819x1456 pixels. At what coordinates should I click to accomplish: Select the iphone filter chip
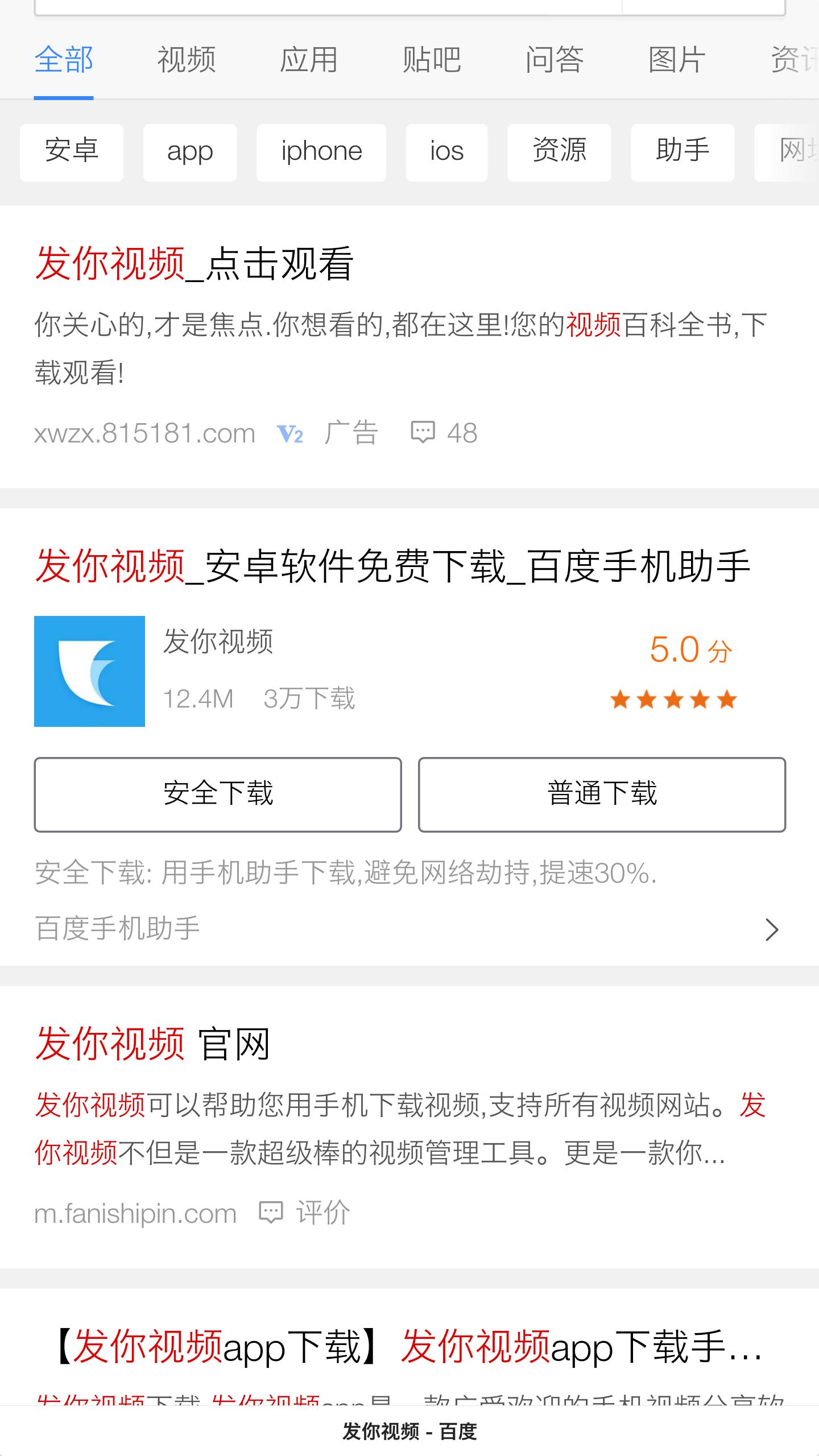coord(321,152)
